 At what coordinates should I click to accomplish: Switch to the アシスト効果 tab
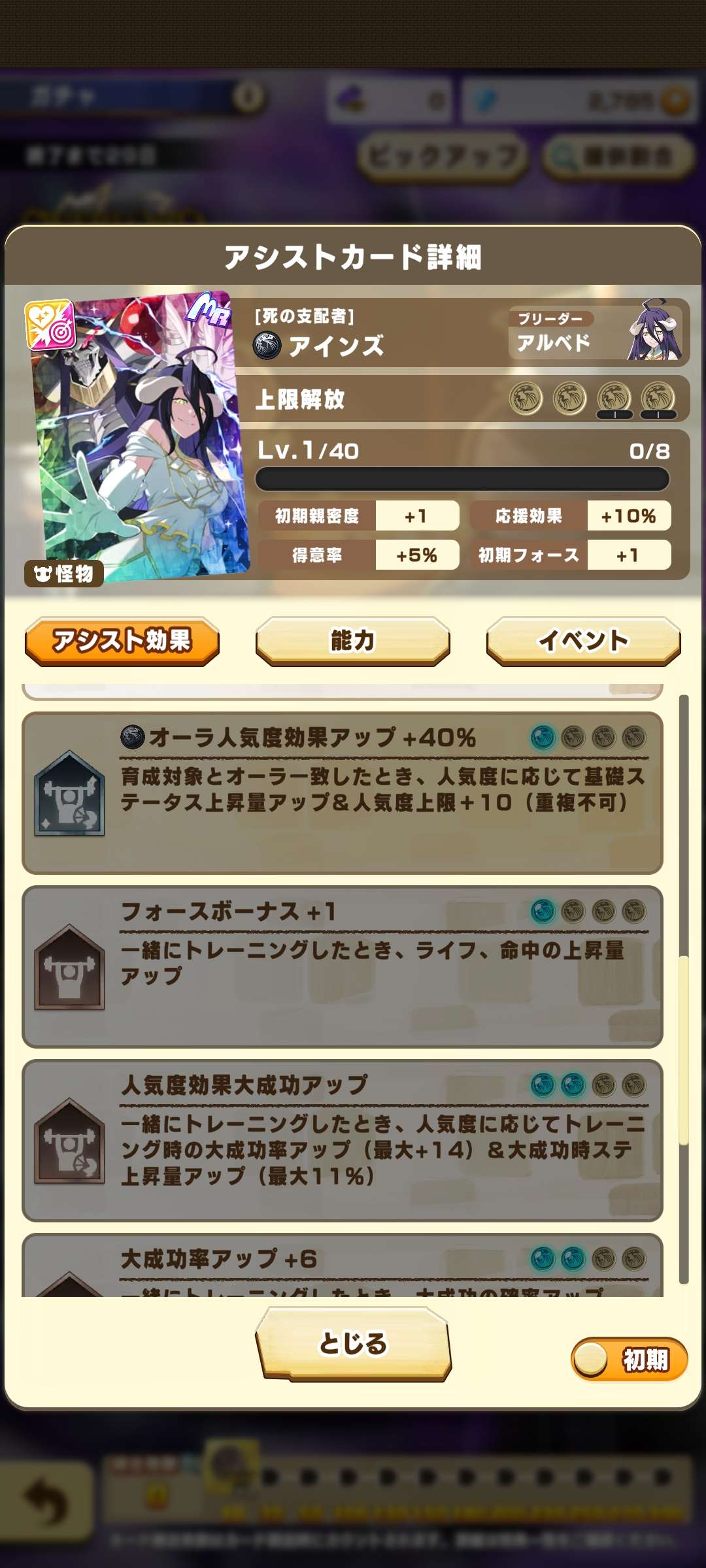point(122,641)
